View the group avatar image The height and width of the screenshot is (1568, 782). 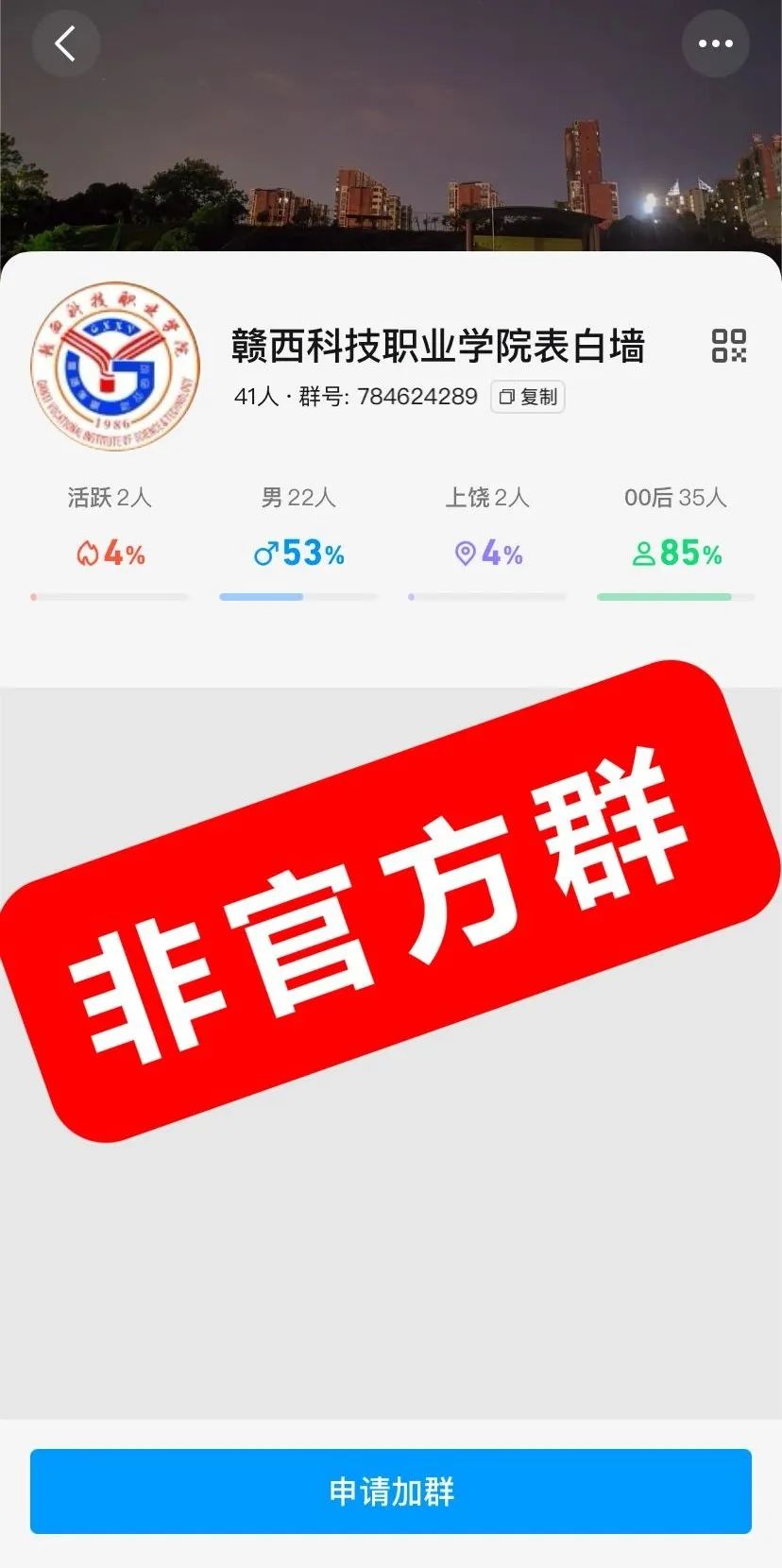tap(115, 366)
